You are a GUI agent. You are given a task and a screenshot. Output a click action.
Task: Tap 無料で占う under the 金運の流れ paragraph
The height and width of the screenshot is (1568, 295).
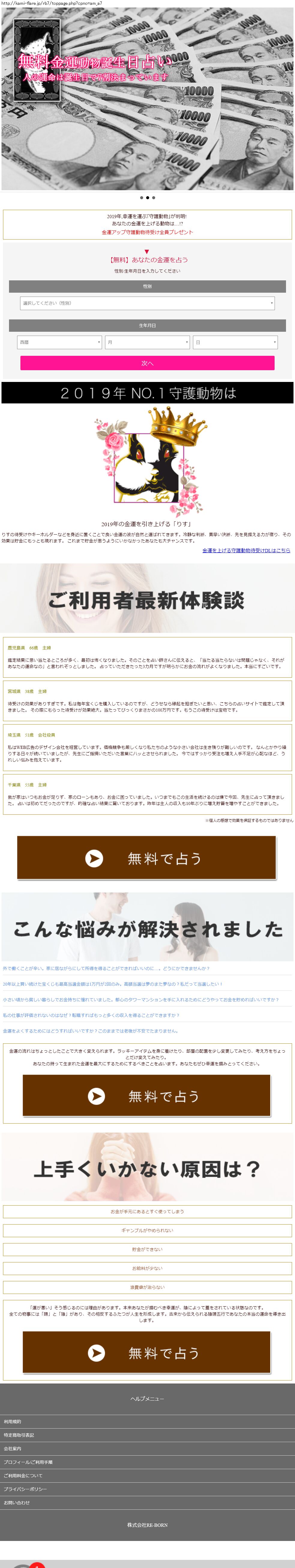tap(146, 1096)
